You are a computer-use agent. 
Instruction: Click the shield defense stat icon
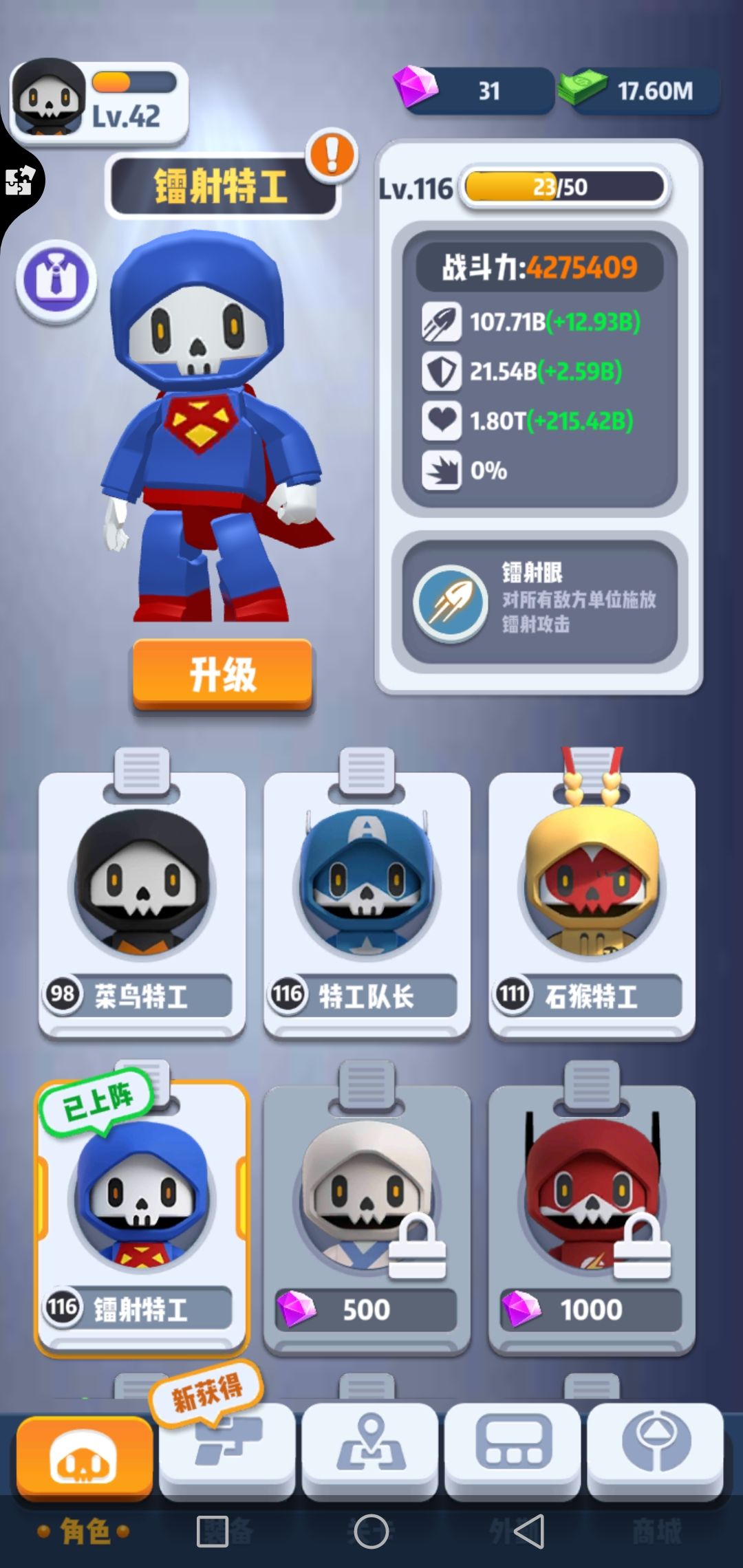coord(441,371)
